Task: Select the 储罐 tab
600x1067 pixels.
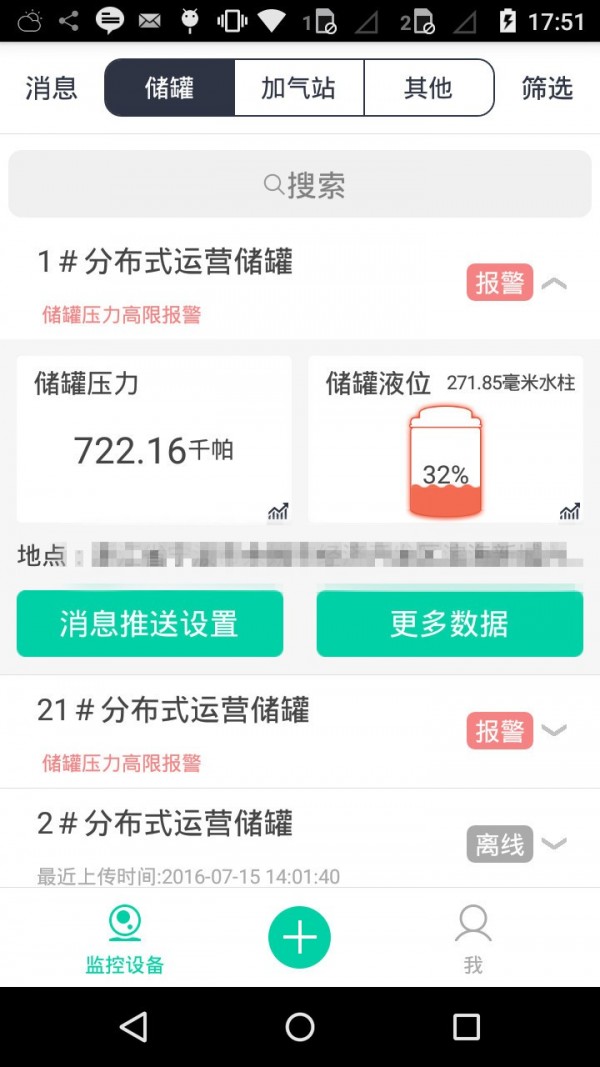Action: (x=169, y=88)
